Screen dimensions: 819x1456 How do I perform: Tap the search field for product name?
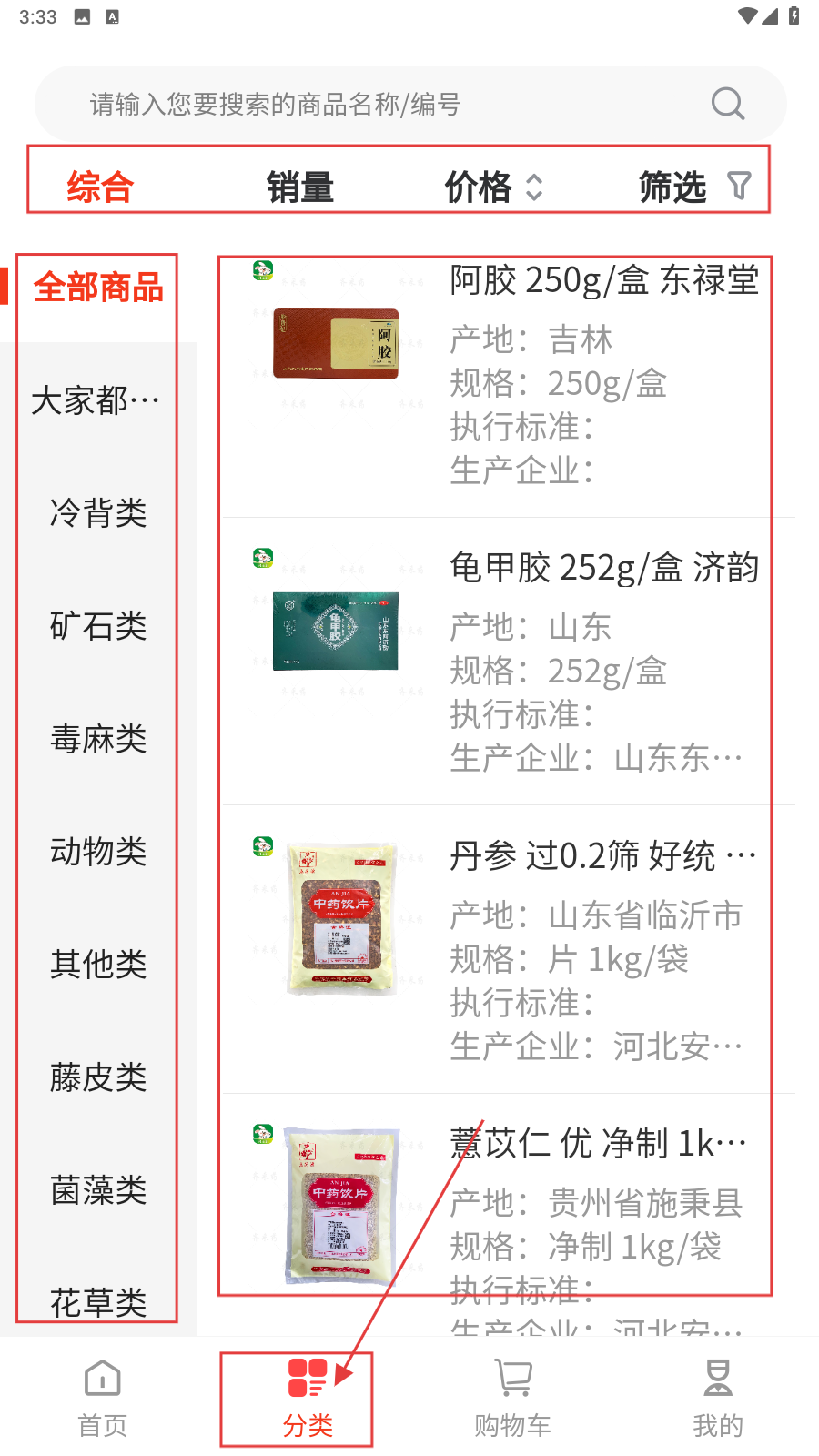pos(364,105)
